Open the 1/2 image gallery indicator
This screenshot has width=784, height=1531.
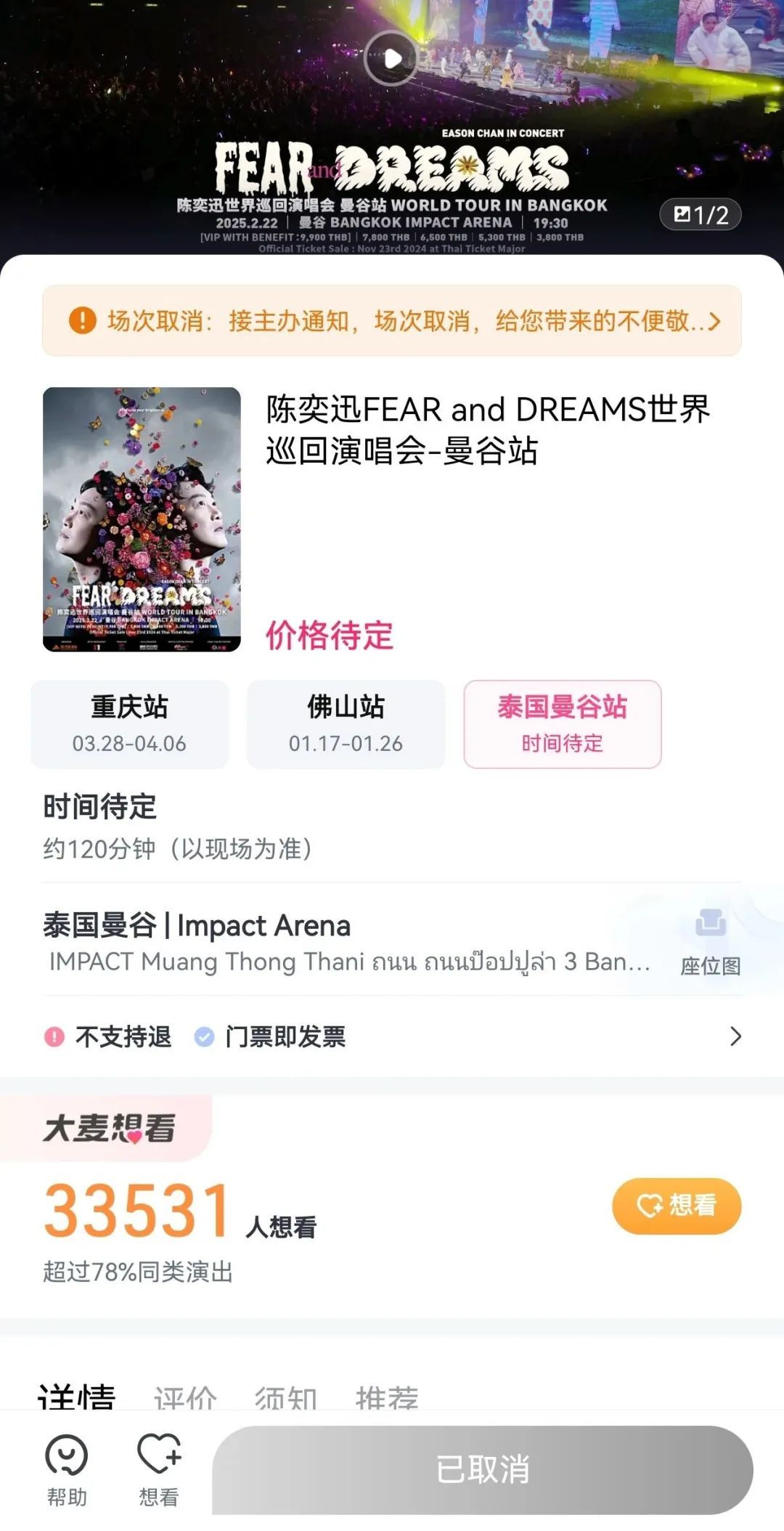(x=700, y=215)
